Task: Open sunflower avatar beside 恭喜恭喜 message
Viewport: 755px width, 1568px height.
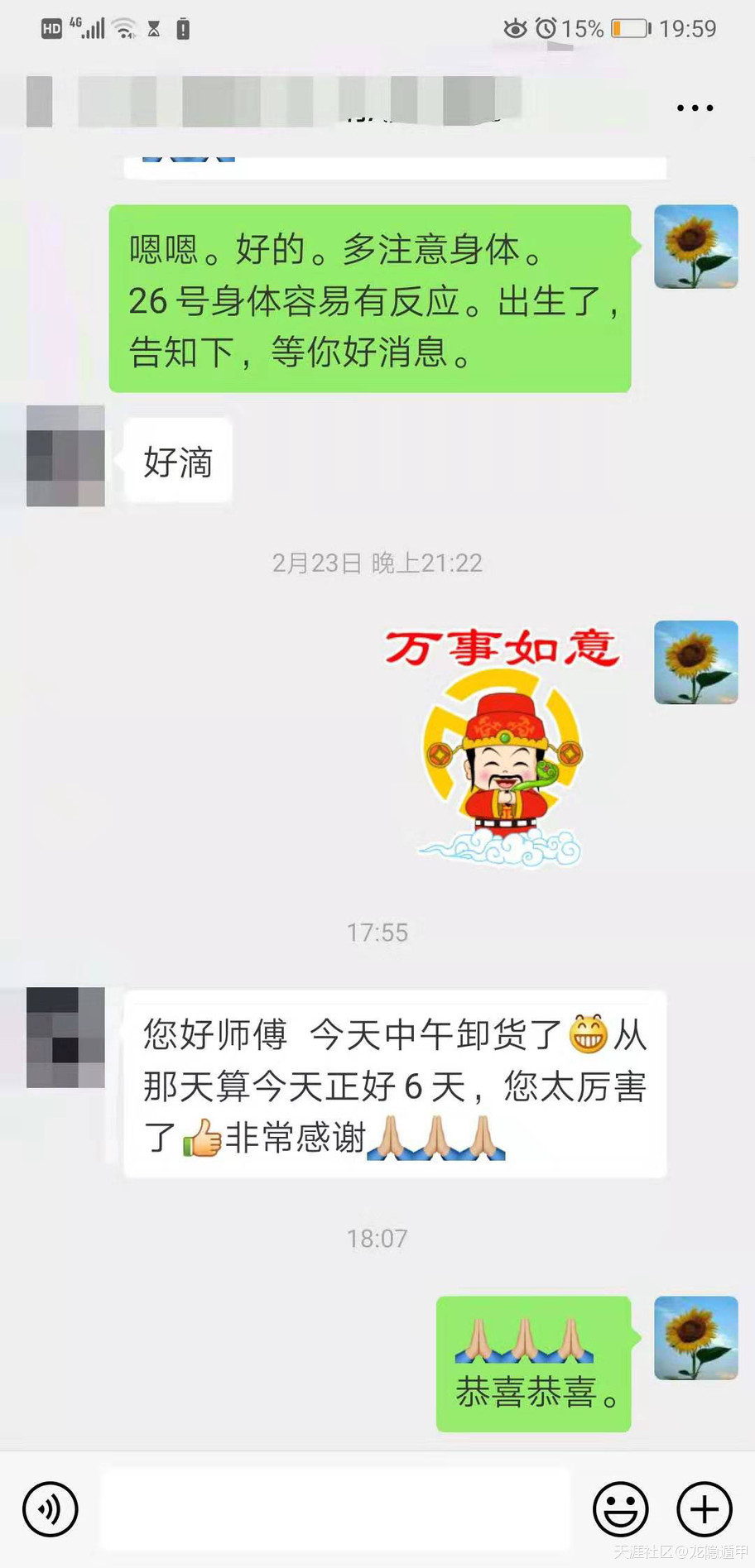Action: pyautogui.click(x=695, y=1337)
